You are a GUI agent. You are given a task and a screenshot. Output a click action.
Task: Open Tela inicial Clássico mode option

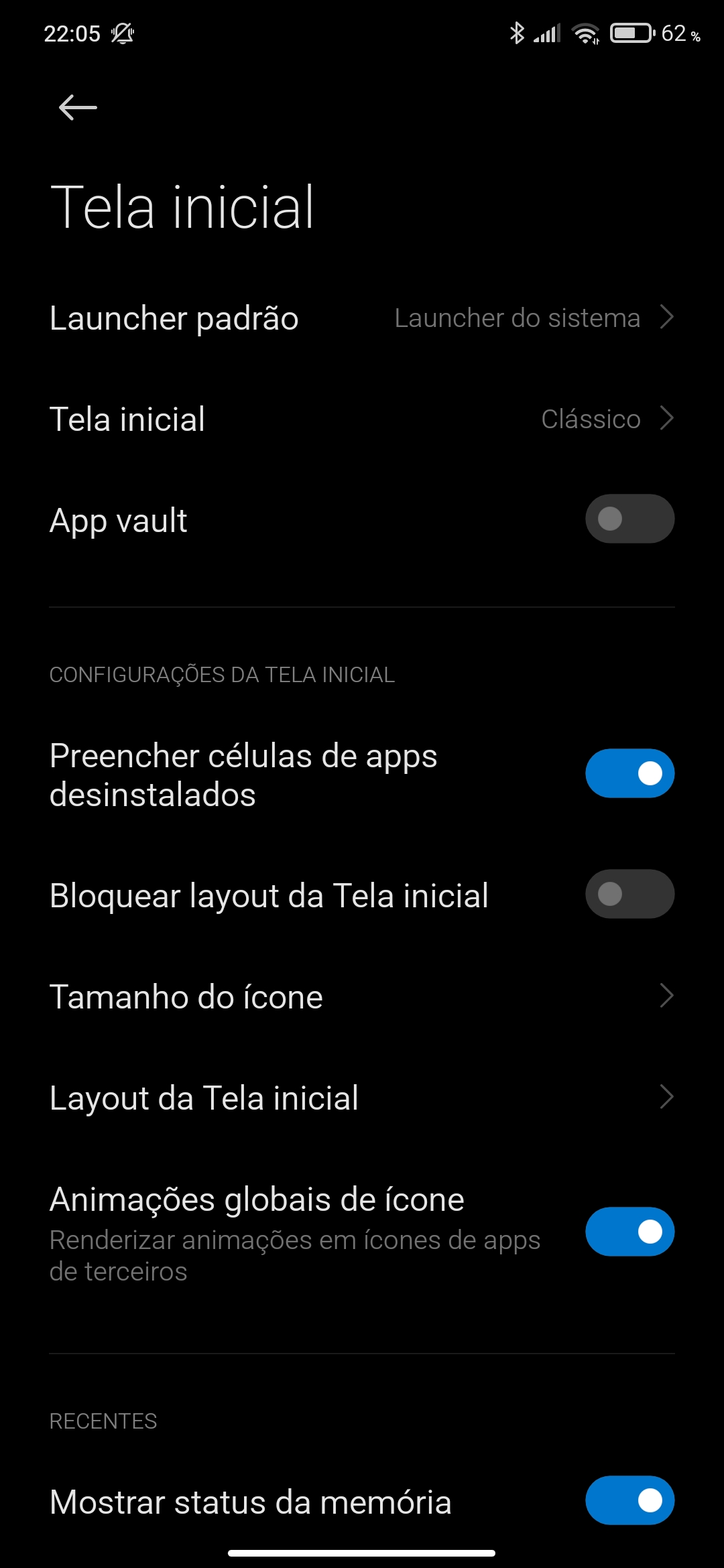(x=362, y=419)
